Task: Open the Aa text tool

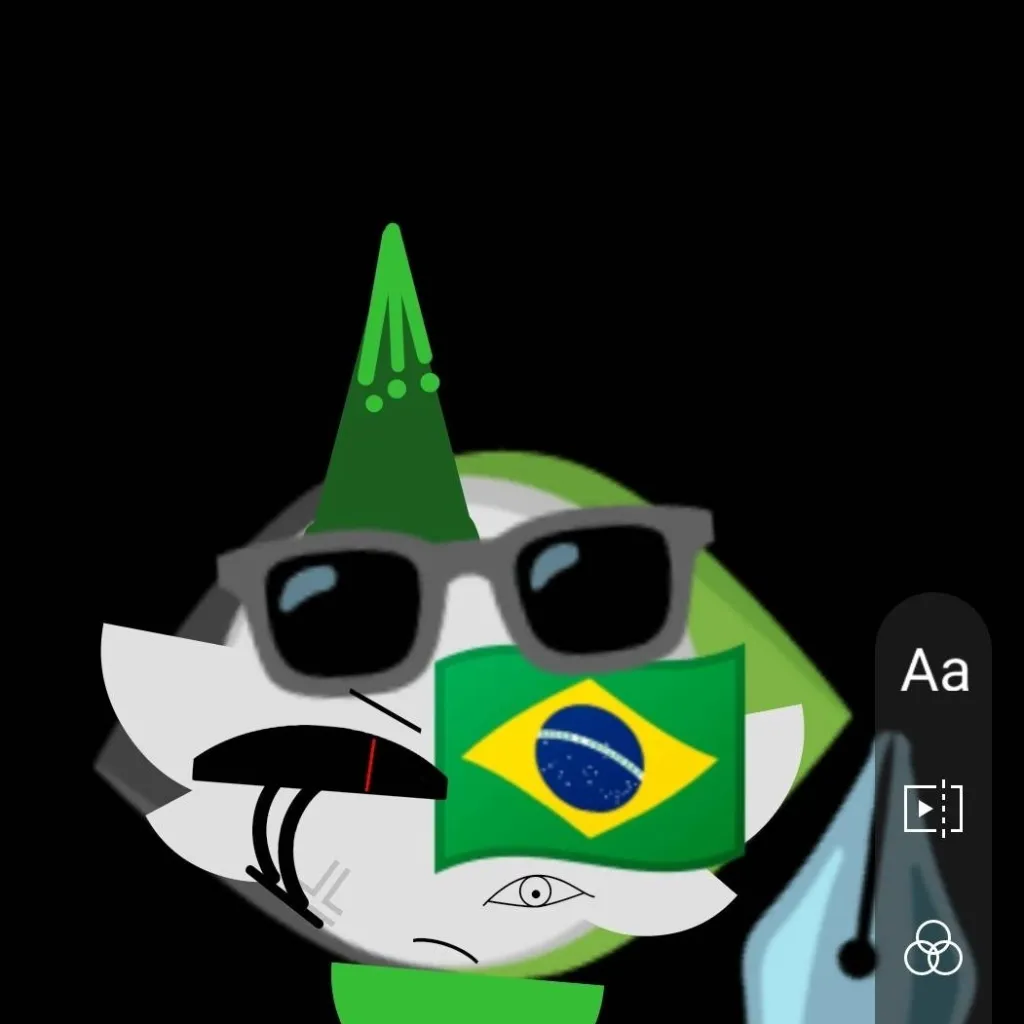Action: pyautogui.click(x=934, y=671)
